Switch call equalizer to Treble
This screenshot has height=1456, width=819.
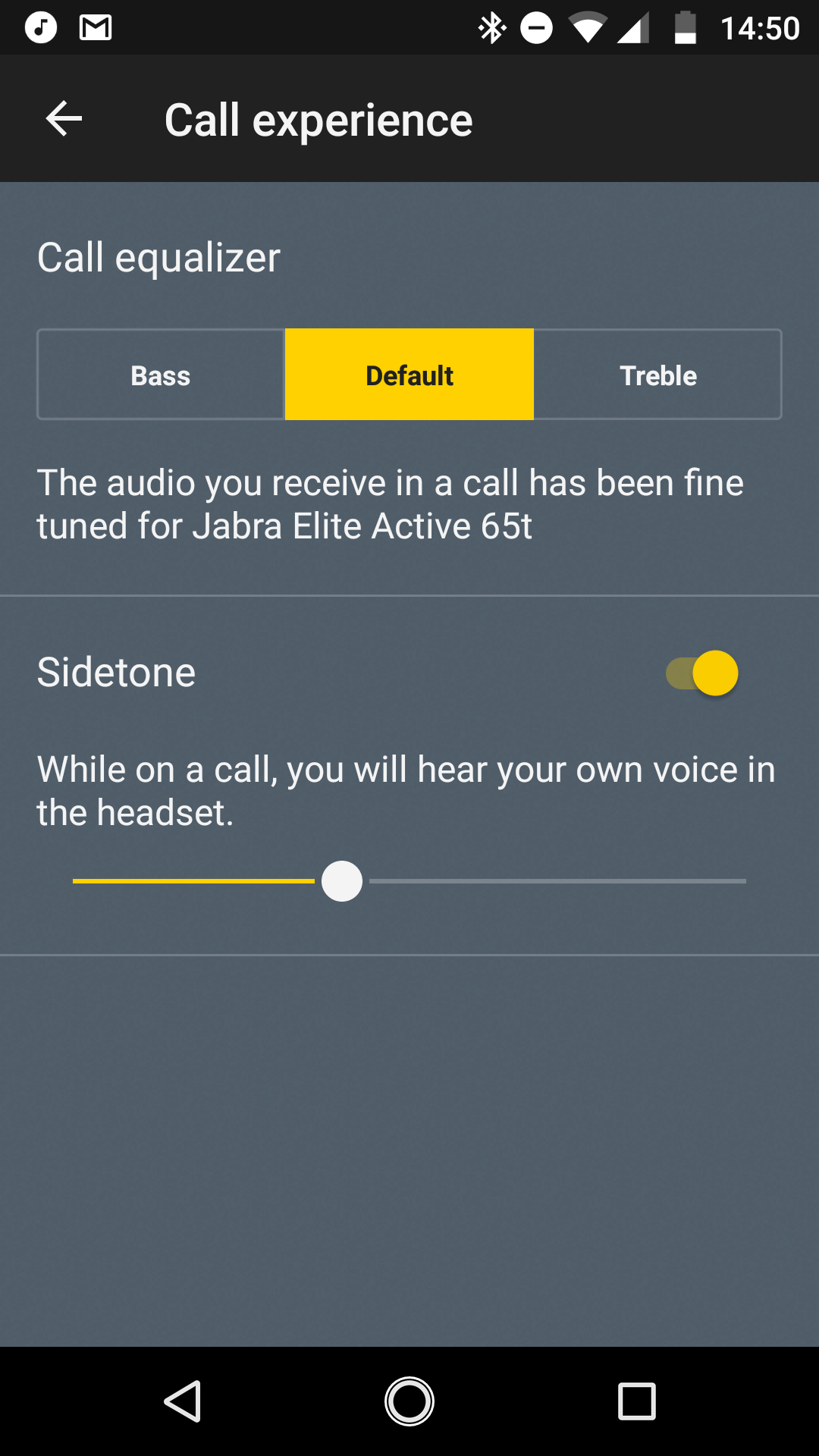click(x=657, y=375)
